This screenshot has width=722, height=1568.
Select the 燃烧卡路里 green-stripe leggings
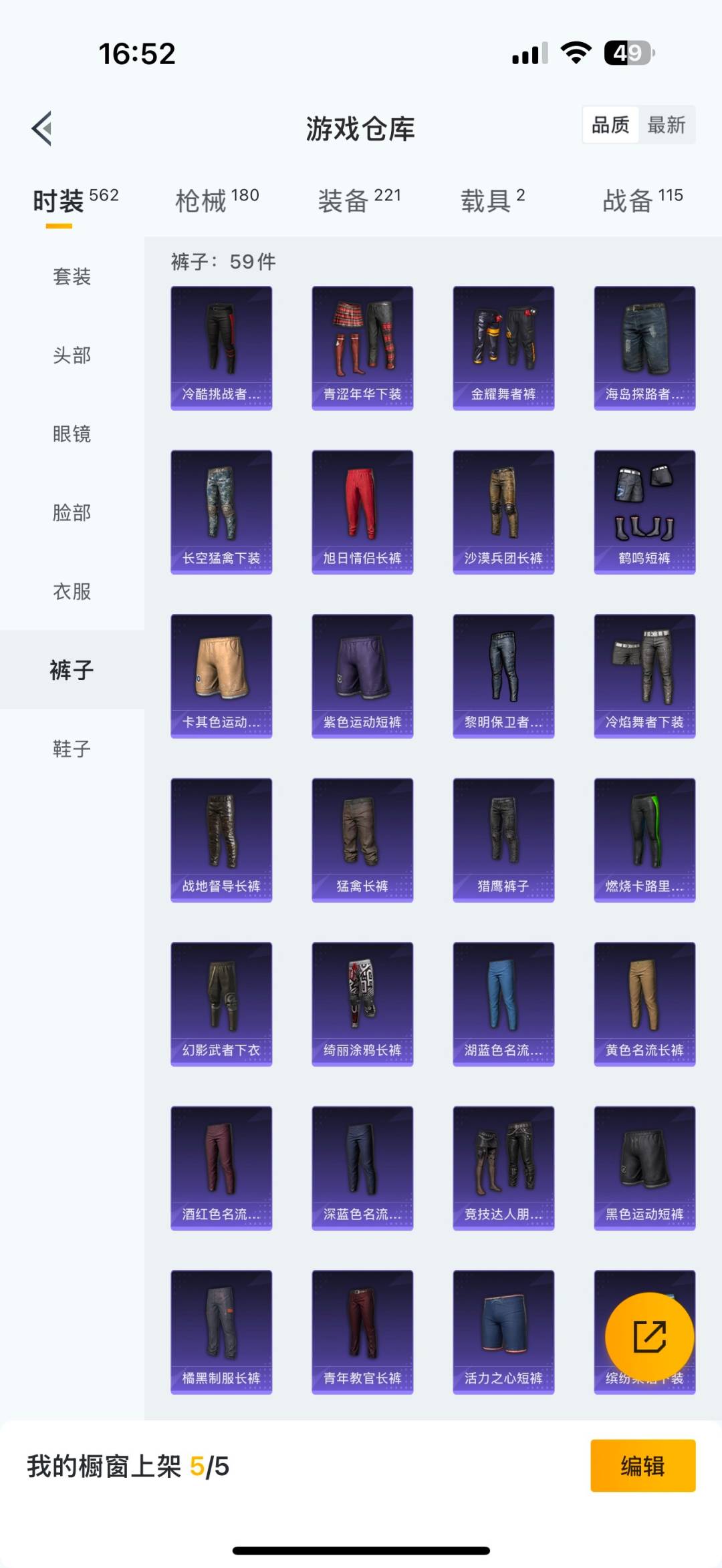tap(643, 839)
